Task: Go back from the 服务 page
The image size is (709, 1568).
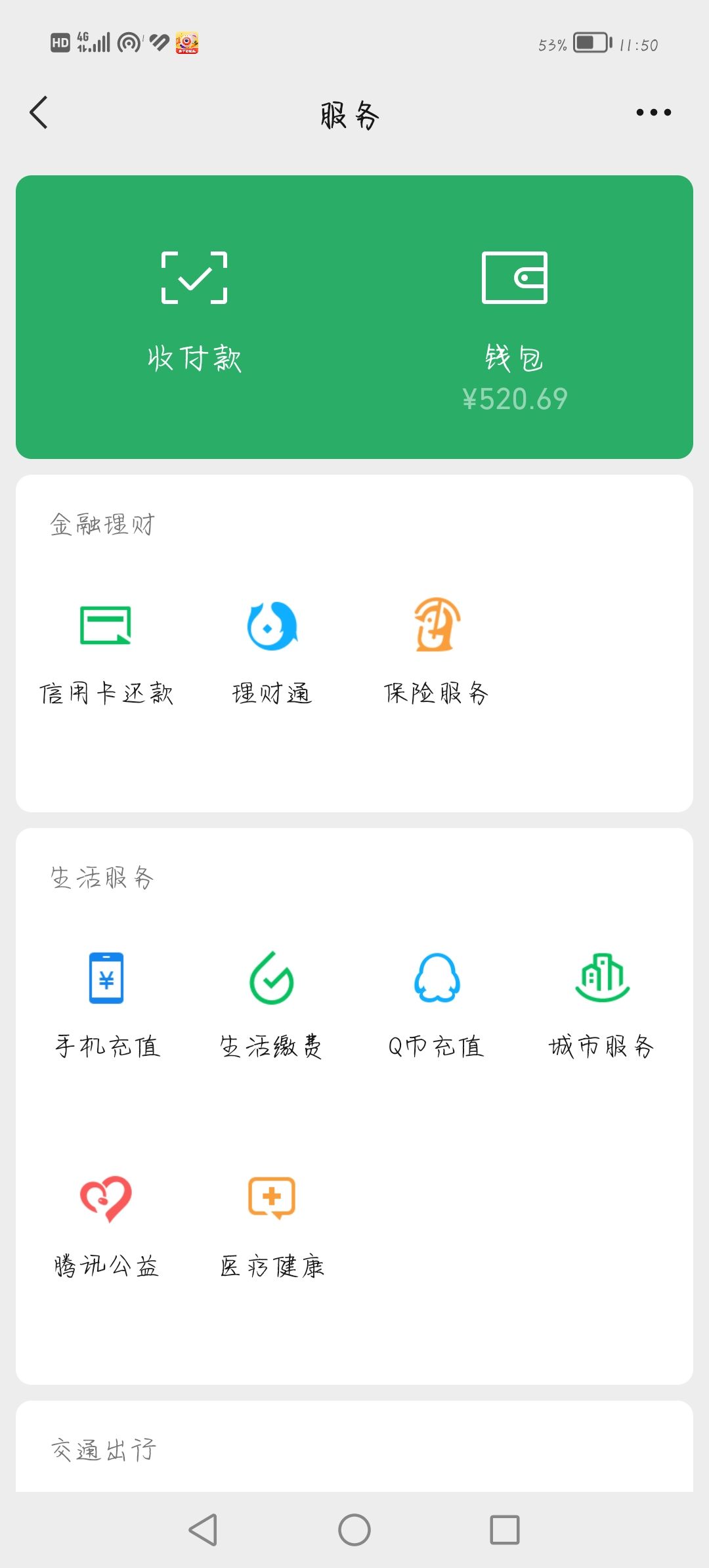Action: point(39,113)
